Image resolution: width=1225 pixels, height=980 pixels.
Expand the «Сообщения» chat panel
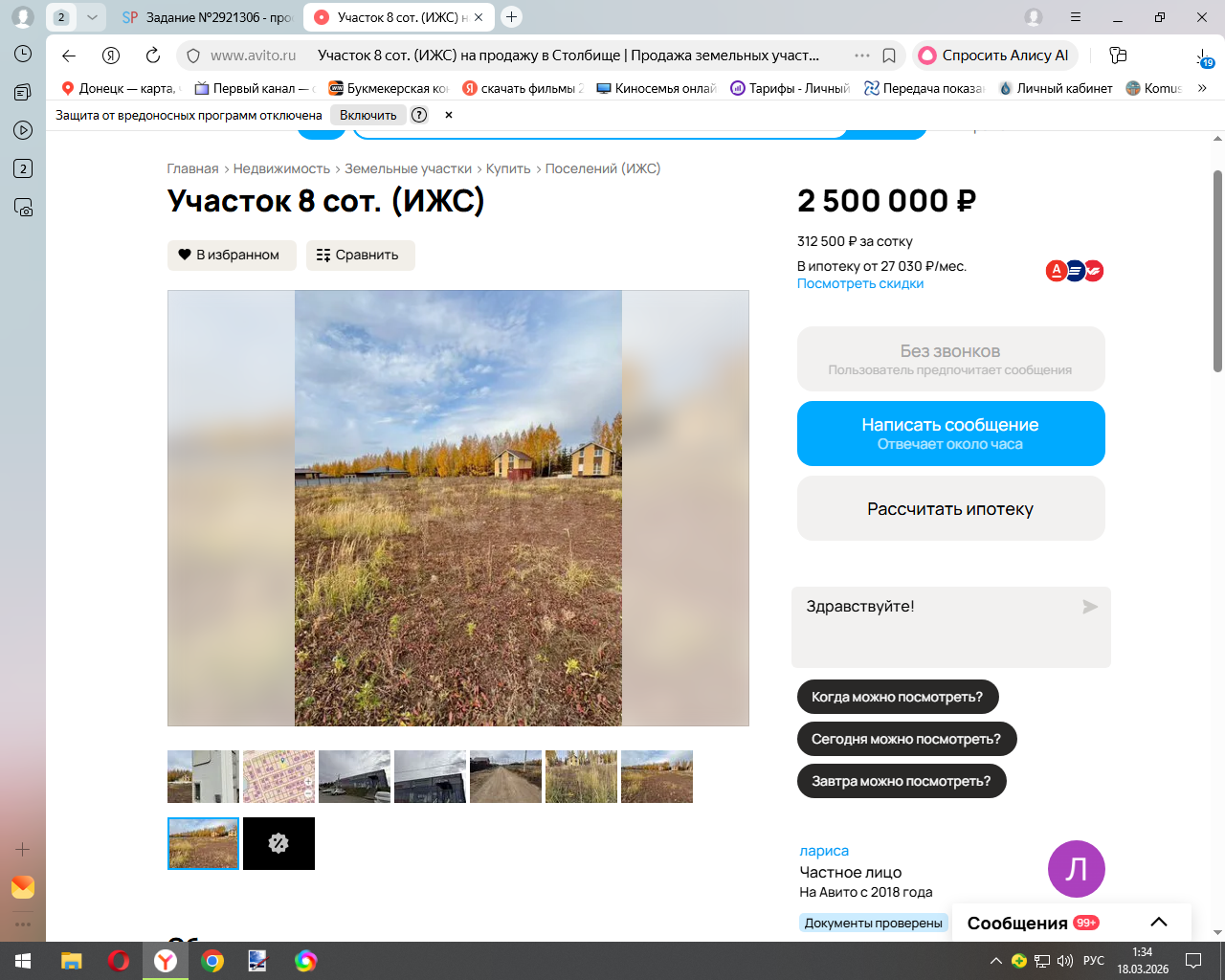[1158, 923]
